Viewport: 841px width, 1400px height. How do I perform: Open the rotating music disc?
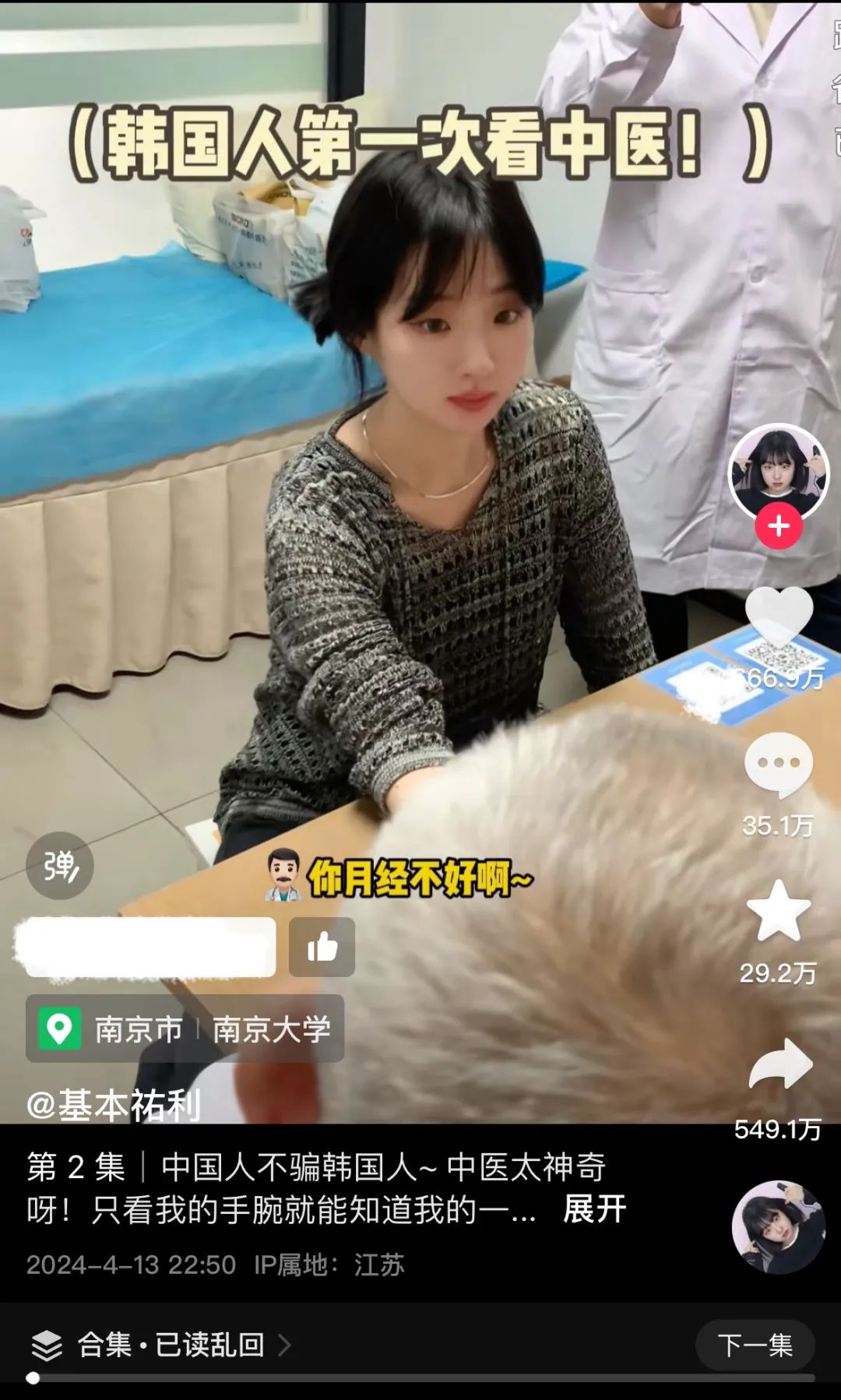[778, 1227]
